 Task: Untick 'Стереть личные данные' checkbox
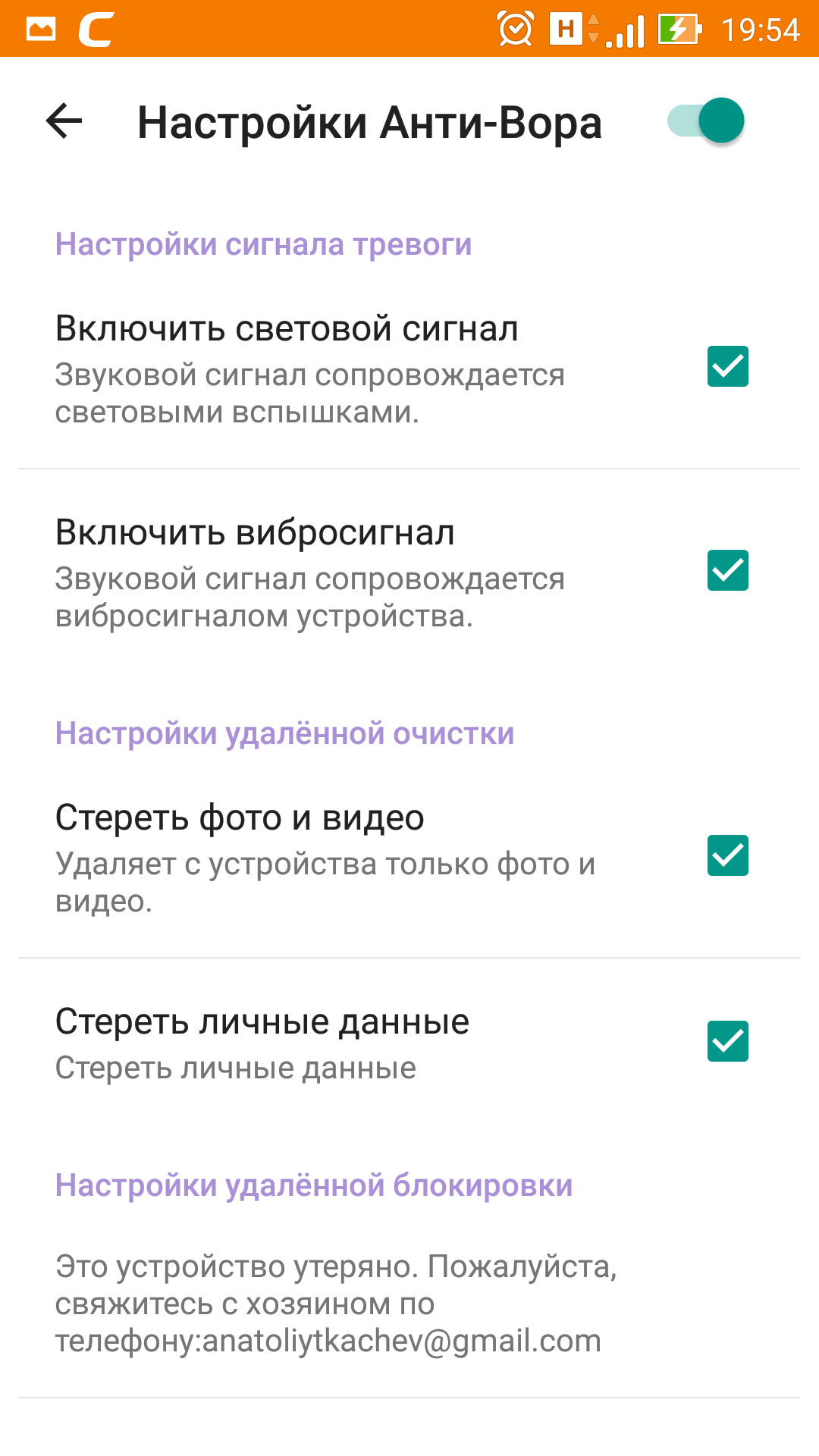pyautogui.click(x=727, y=1041)
